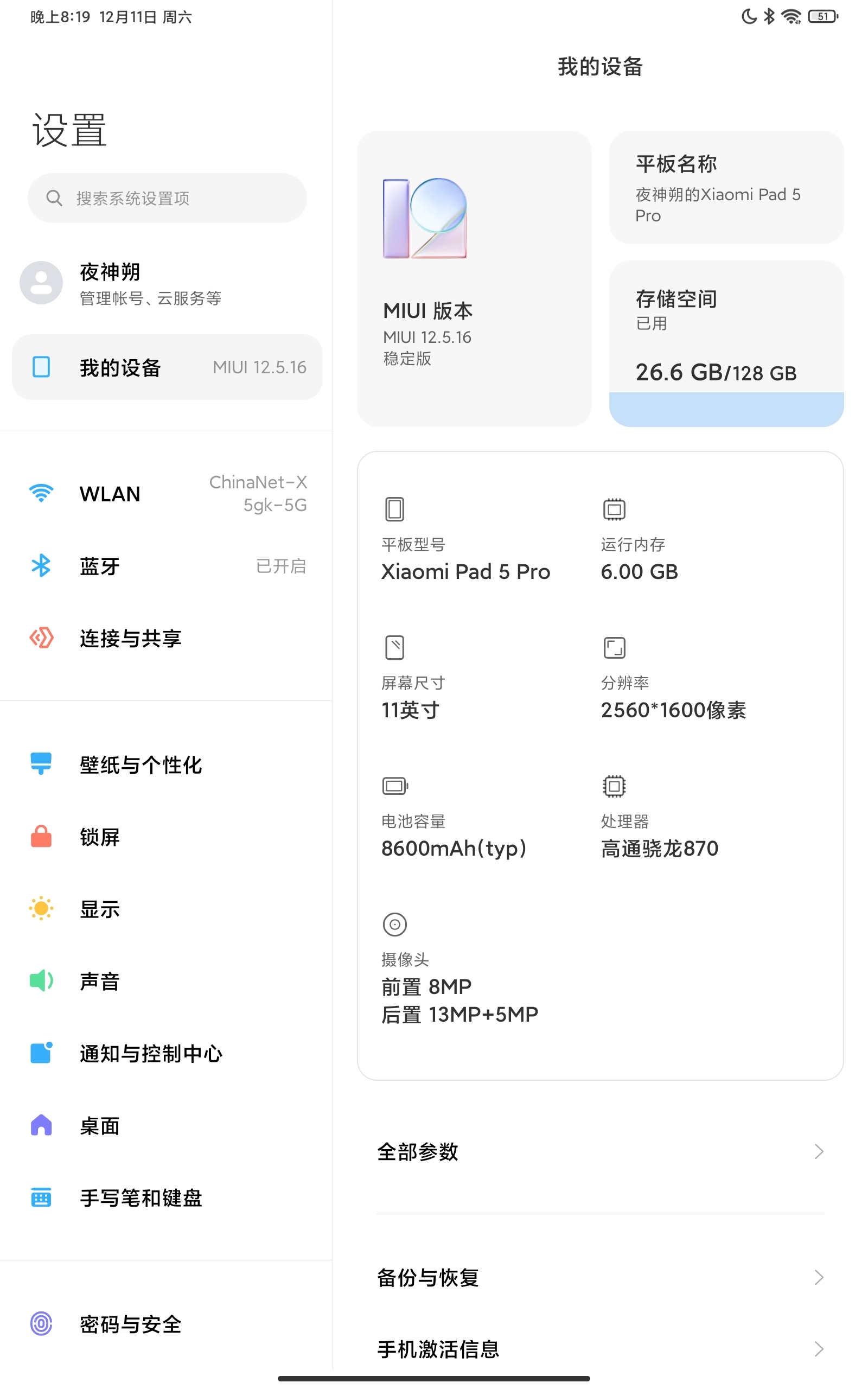Click the 手写笔和键盘 keyboard icon
Screen dimensions: 868x1389
coord(40,1198)
